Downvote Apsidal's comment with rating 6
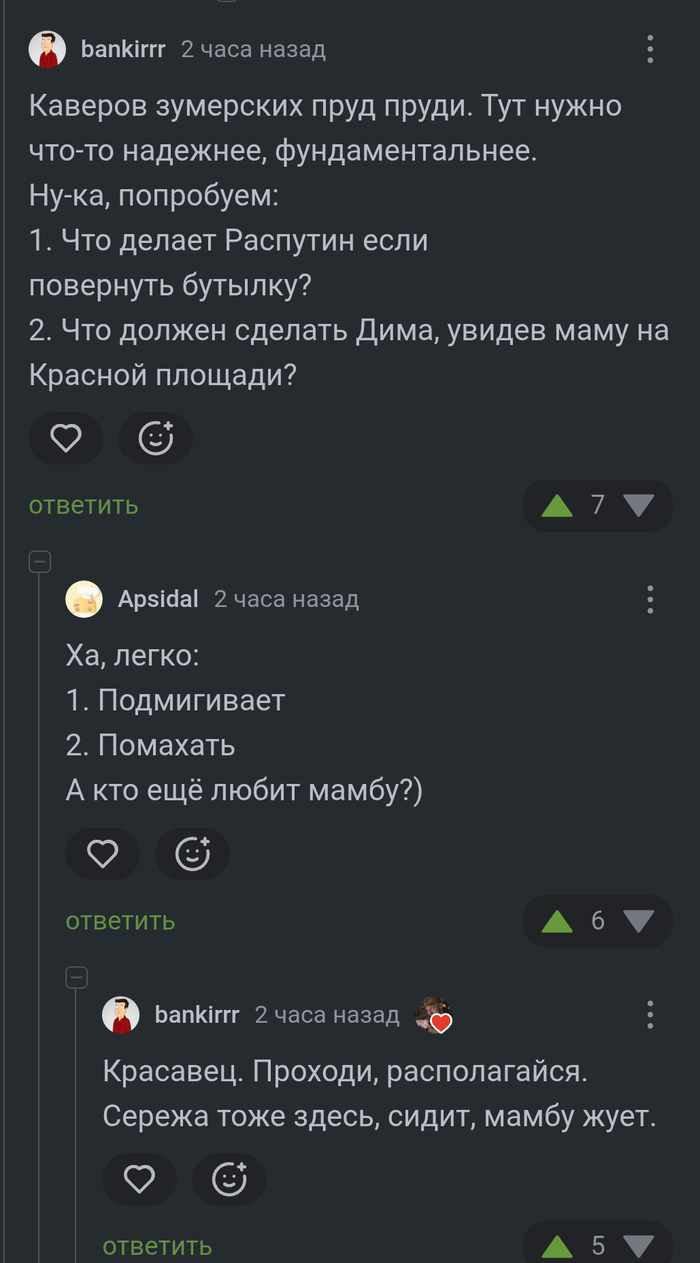 click(638, 921)
